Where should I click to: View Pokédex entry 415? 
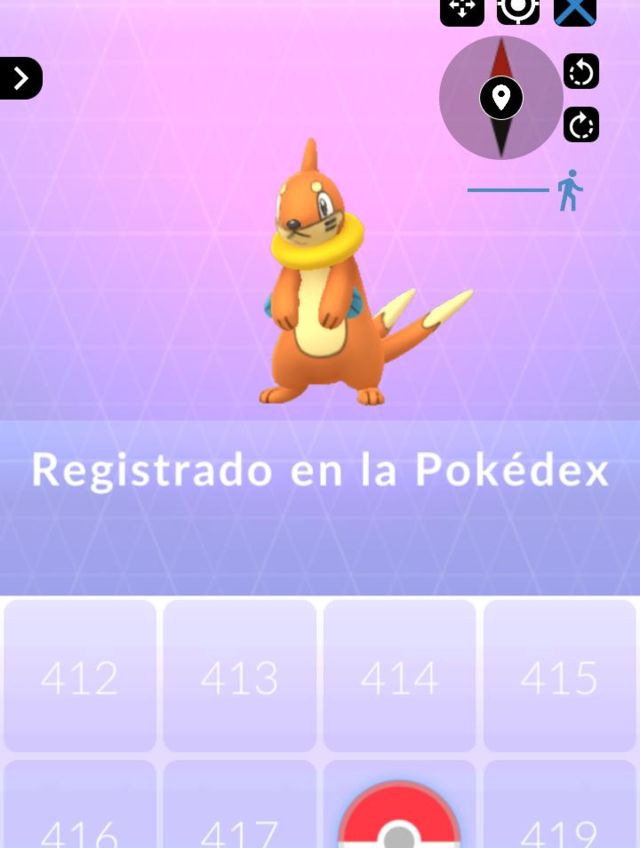coord(560,676)
